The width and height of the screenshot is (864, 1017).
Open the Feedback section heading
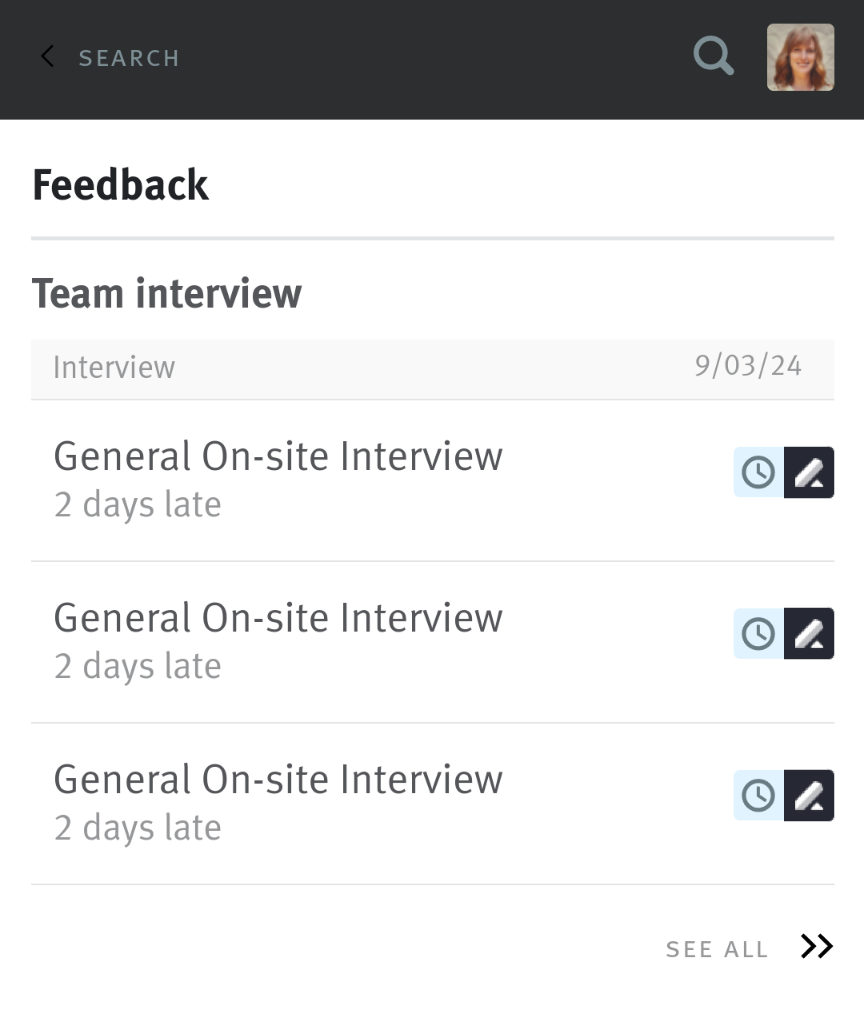[x=120, y=185]
